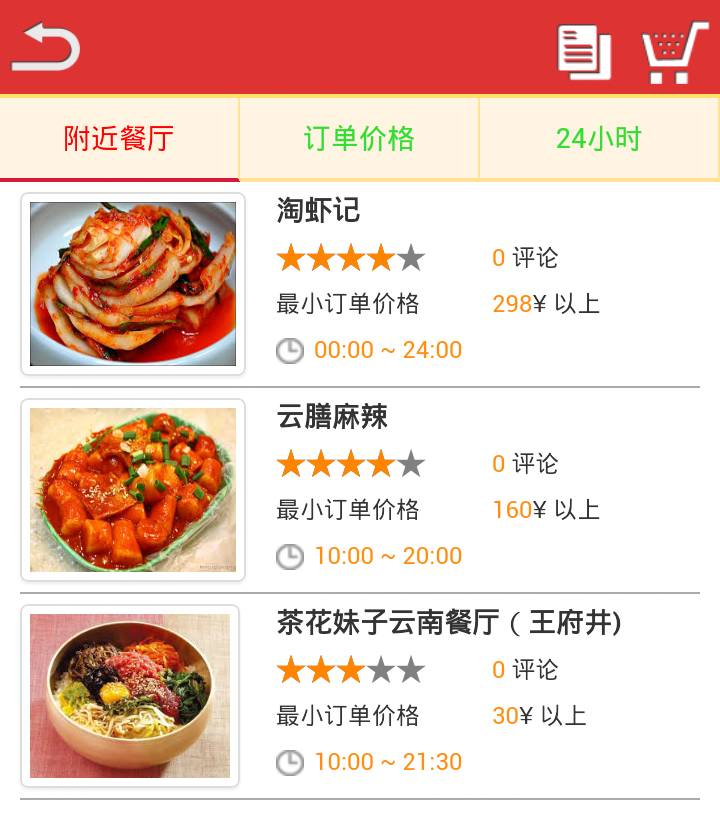
Task: View 0 评论 reviews for 云膳麻辣
Action: pyautogui.click(x=524, y=463)
